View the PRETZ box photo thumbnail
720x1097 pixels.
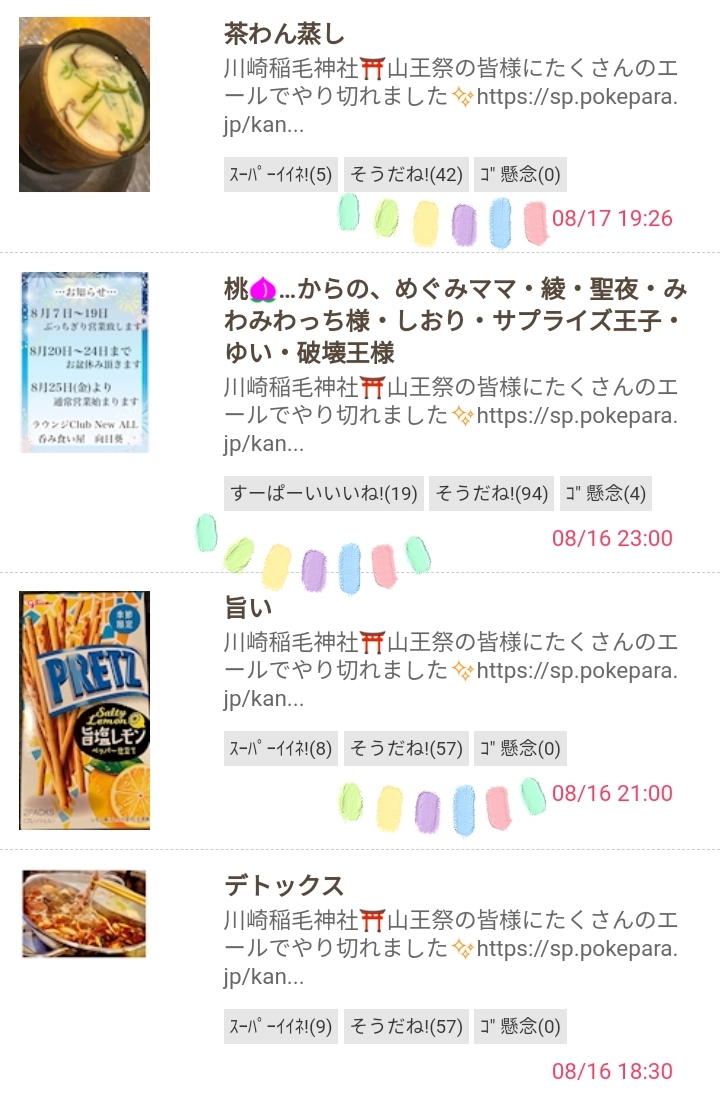point(84,710)
